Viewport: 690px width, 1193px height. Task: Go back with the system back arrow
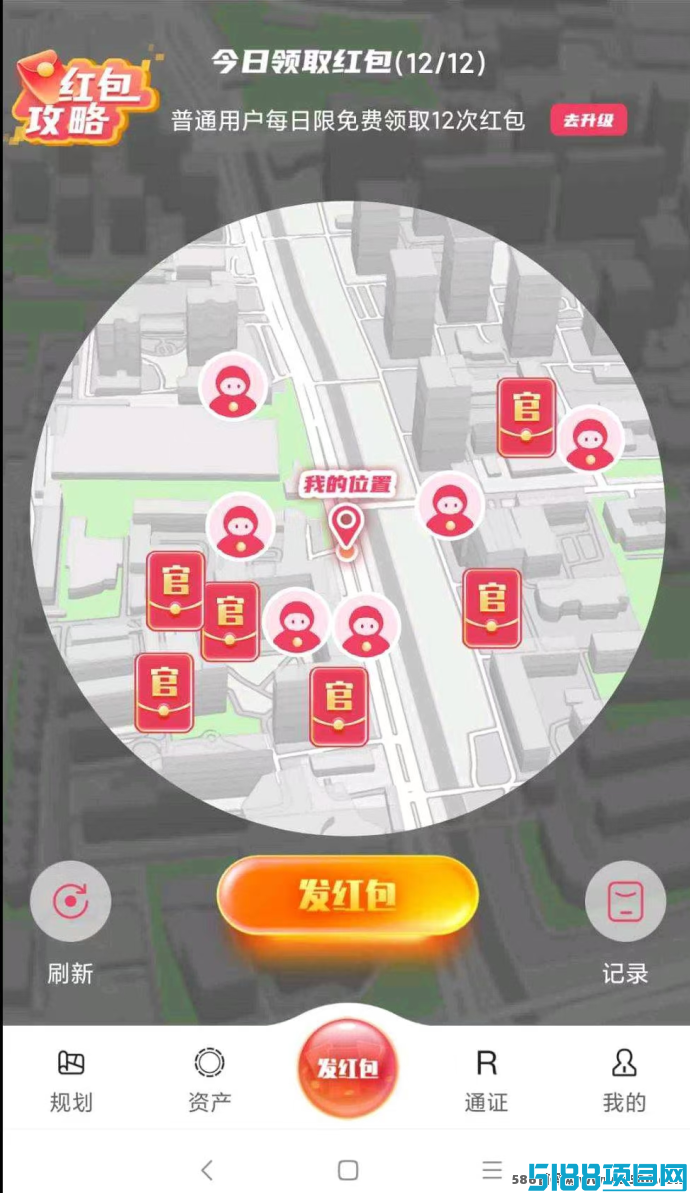tap(207, 1169)
